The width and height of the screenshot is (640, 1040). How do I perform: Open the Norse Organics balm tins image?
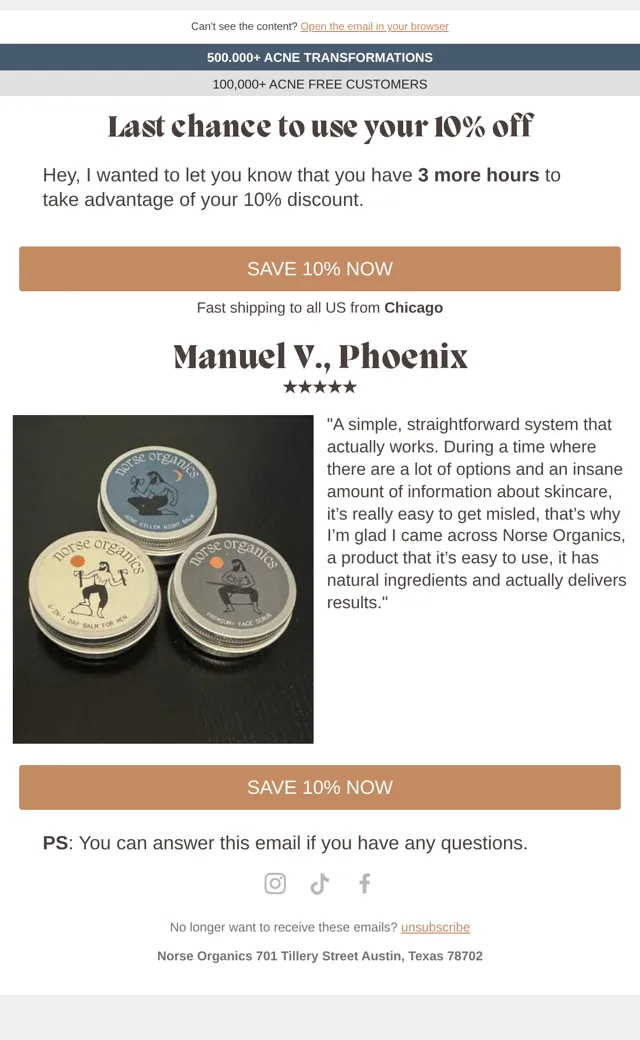tap(163, 579)
